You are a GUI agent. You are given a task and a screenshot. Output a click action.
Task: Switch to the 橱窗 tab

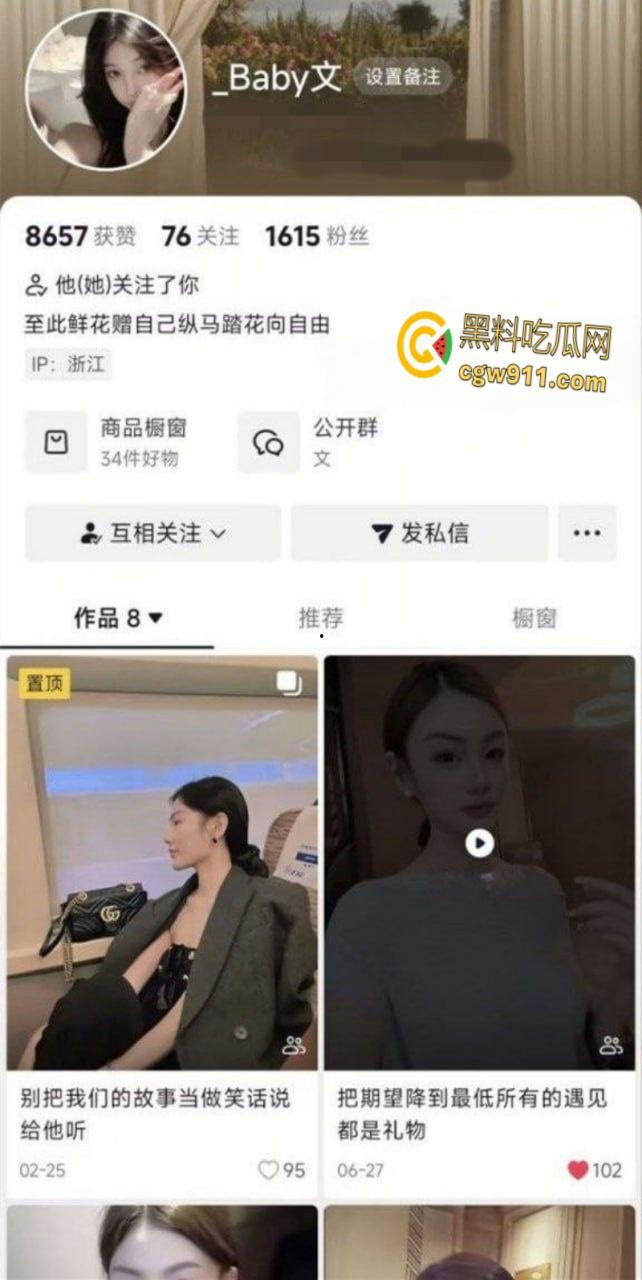[534, 618]
